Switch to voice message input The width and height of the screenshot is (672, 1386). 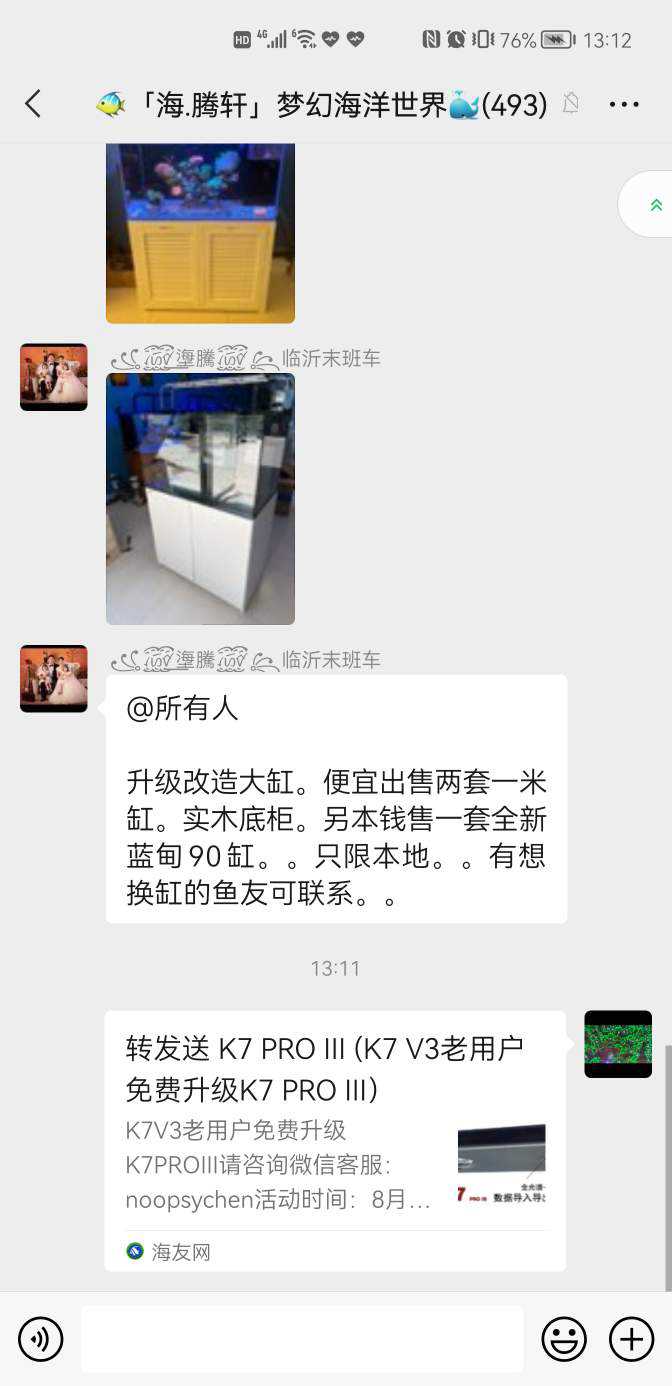tap(41, 1339)
